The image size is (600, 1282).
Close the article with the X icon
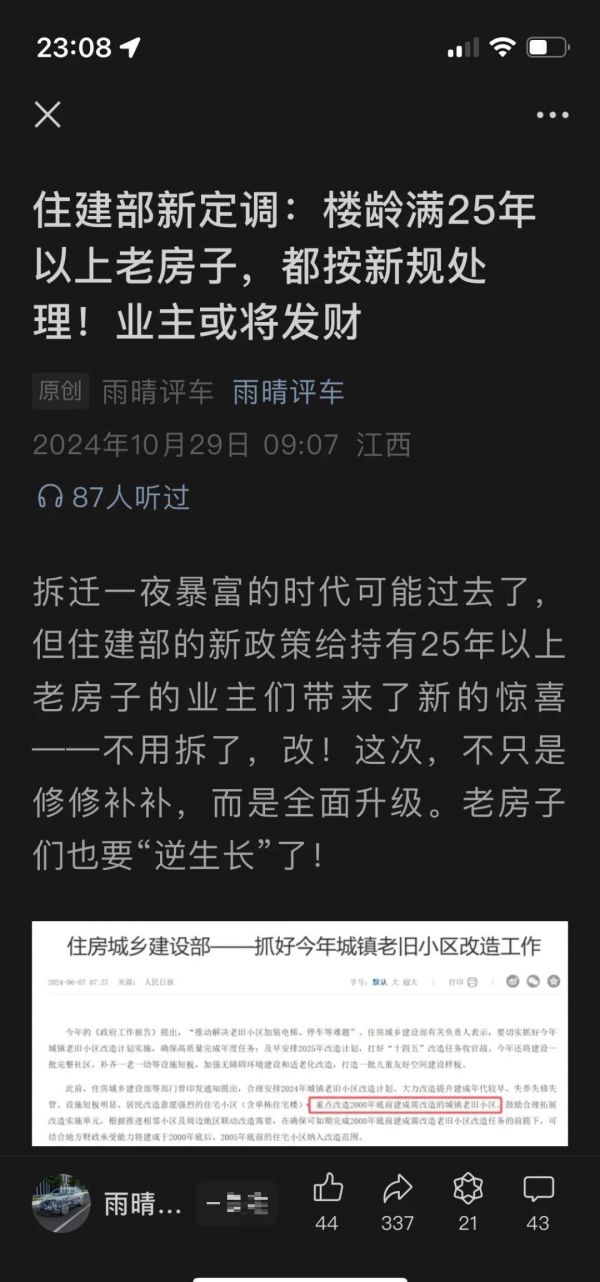click(x=48, y=115)
